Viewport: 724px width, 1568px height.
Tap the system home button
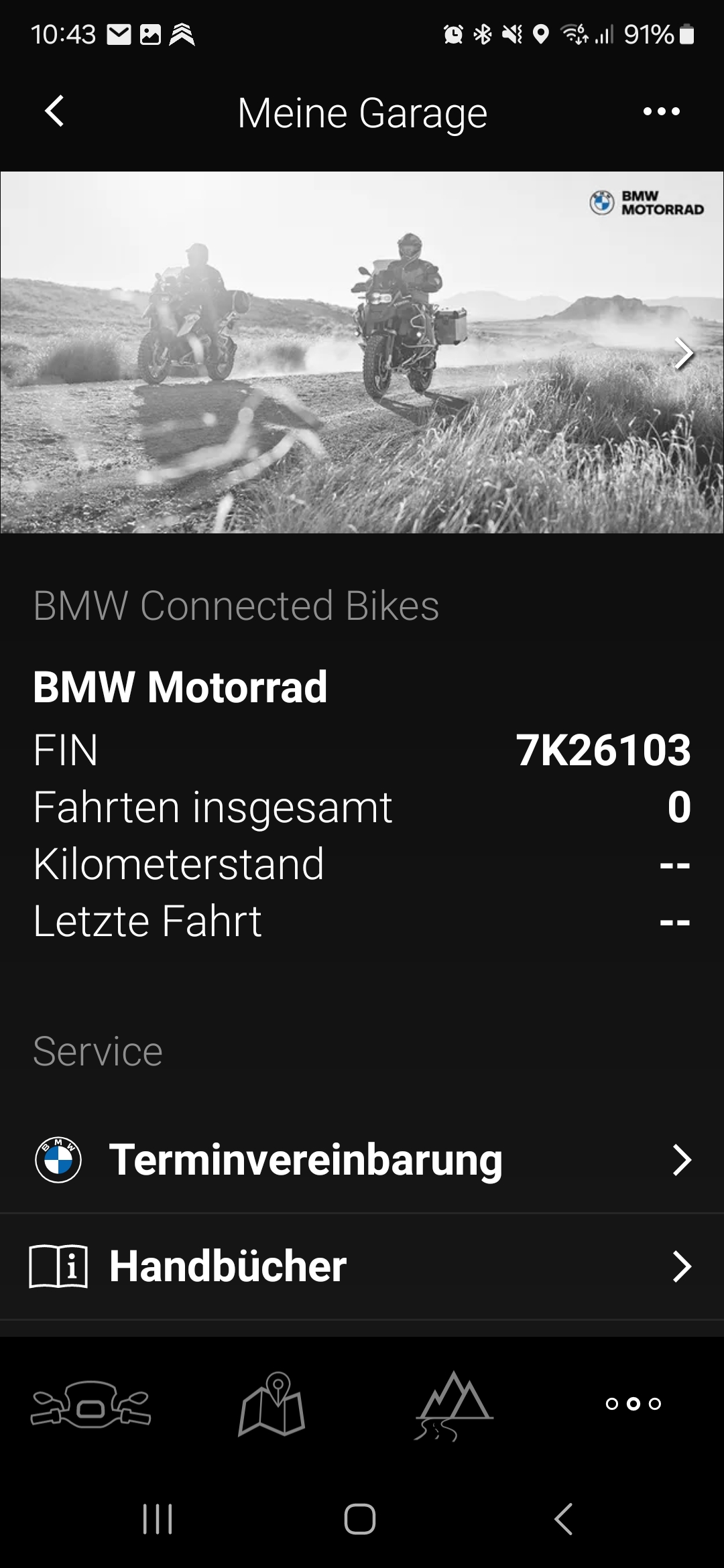click(x=360, y=1518)
